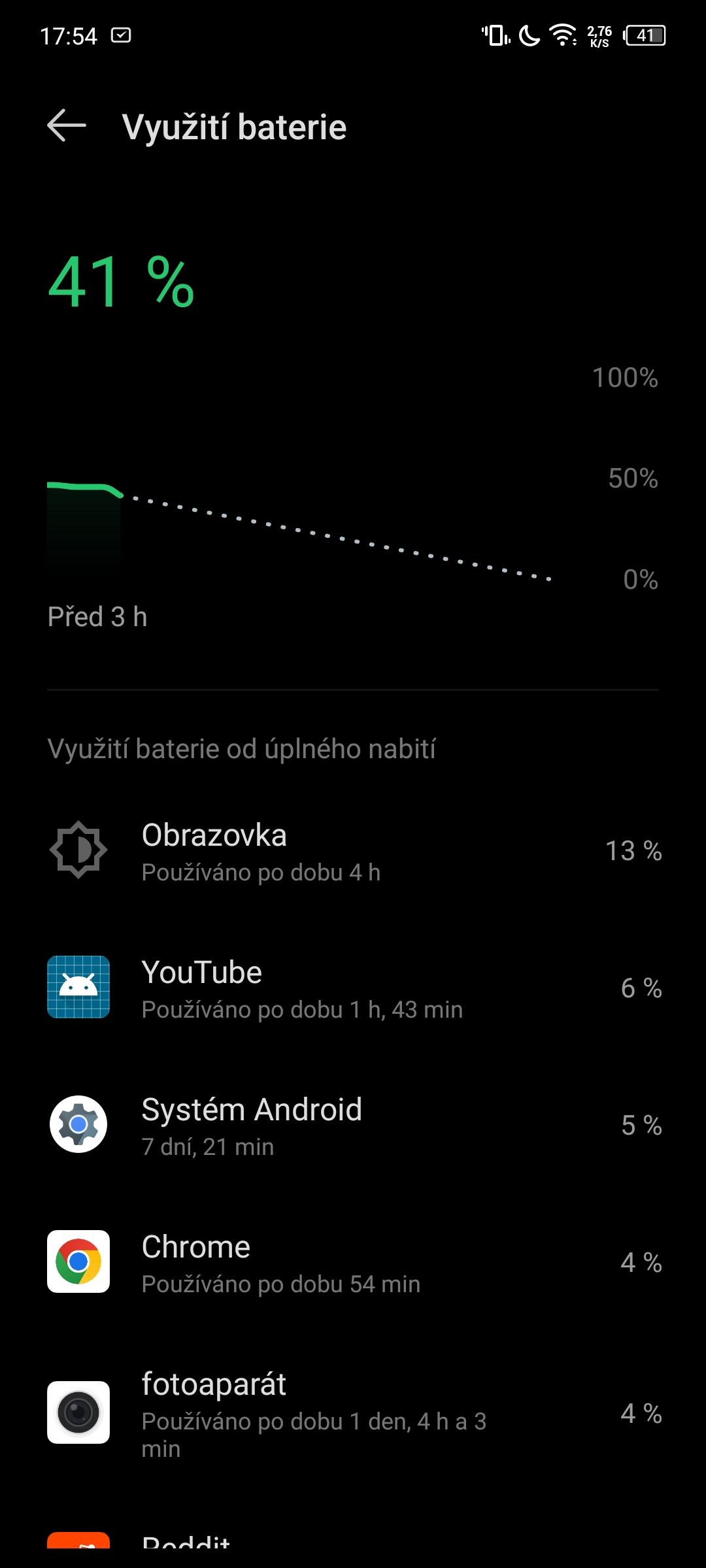View Chrome battery usage details
Viewport: 706px width, 1568px height.
pos(353,1263)
